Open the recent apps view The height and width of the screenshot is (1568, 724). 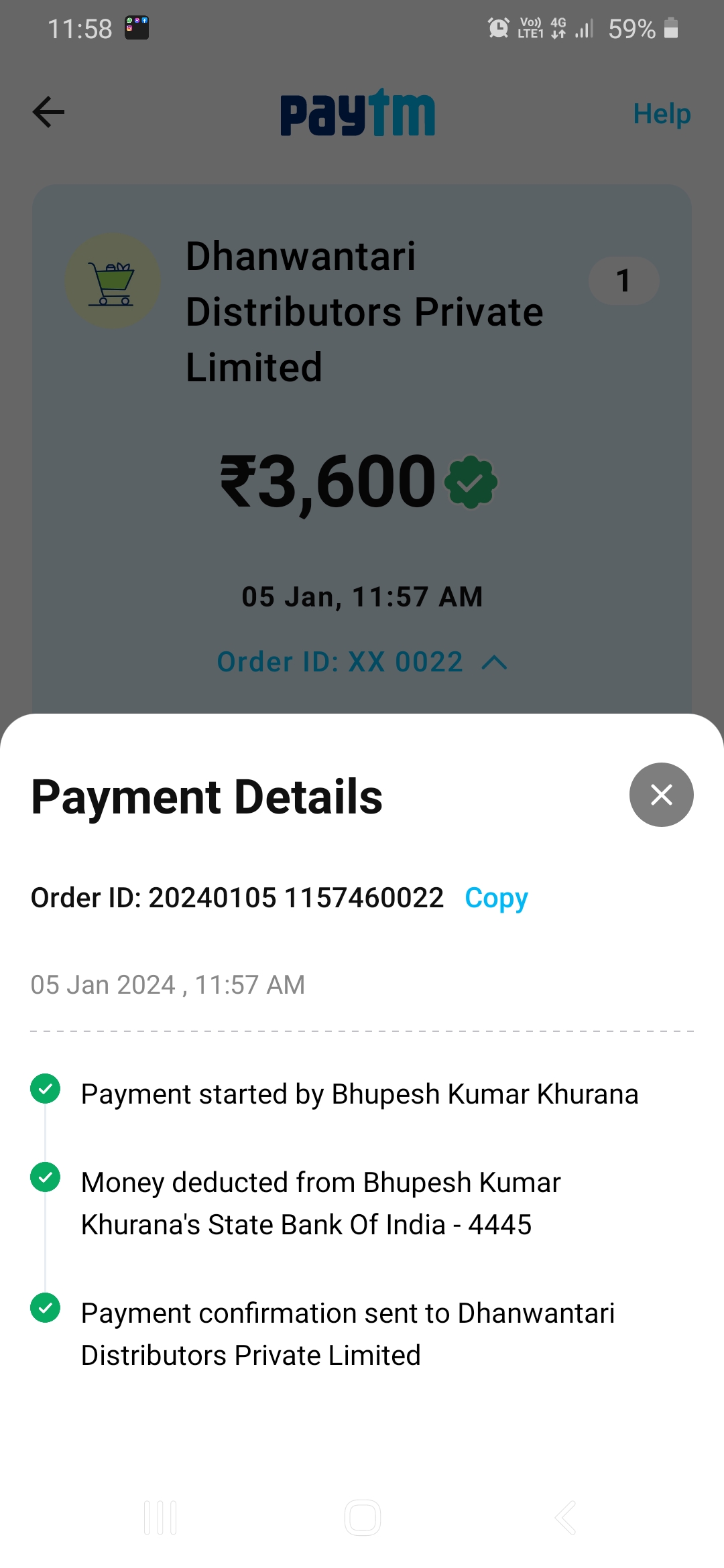tap(160, 1518)
